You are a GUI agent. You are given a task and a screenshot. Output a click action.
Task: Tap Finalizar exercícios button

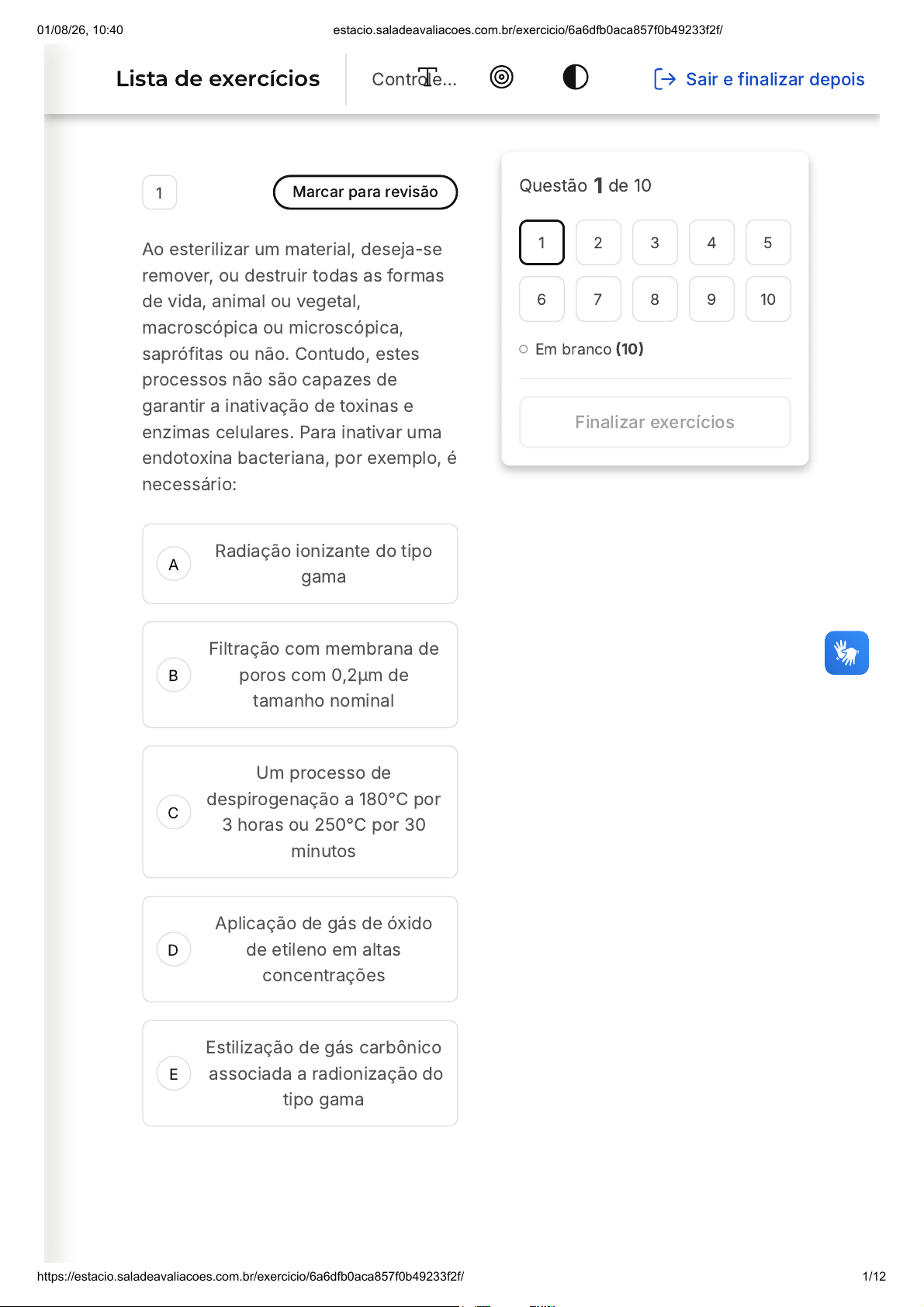pos(655,422)
